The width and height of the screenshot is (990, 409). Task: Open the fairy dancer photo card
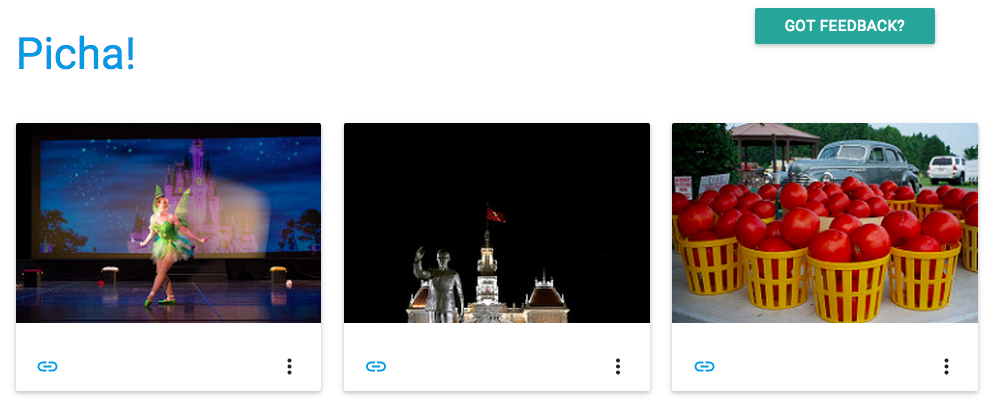pos(168,222)
